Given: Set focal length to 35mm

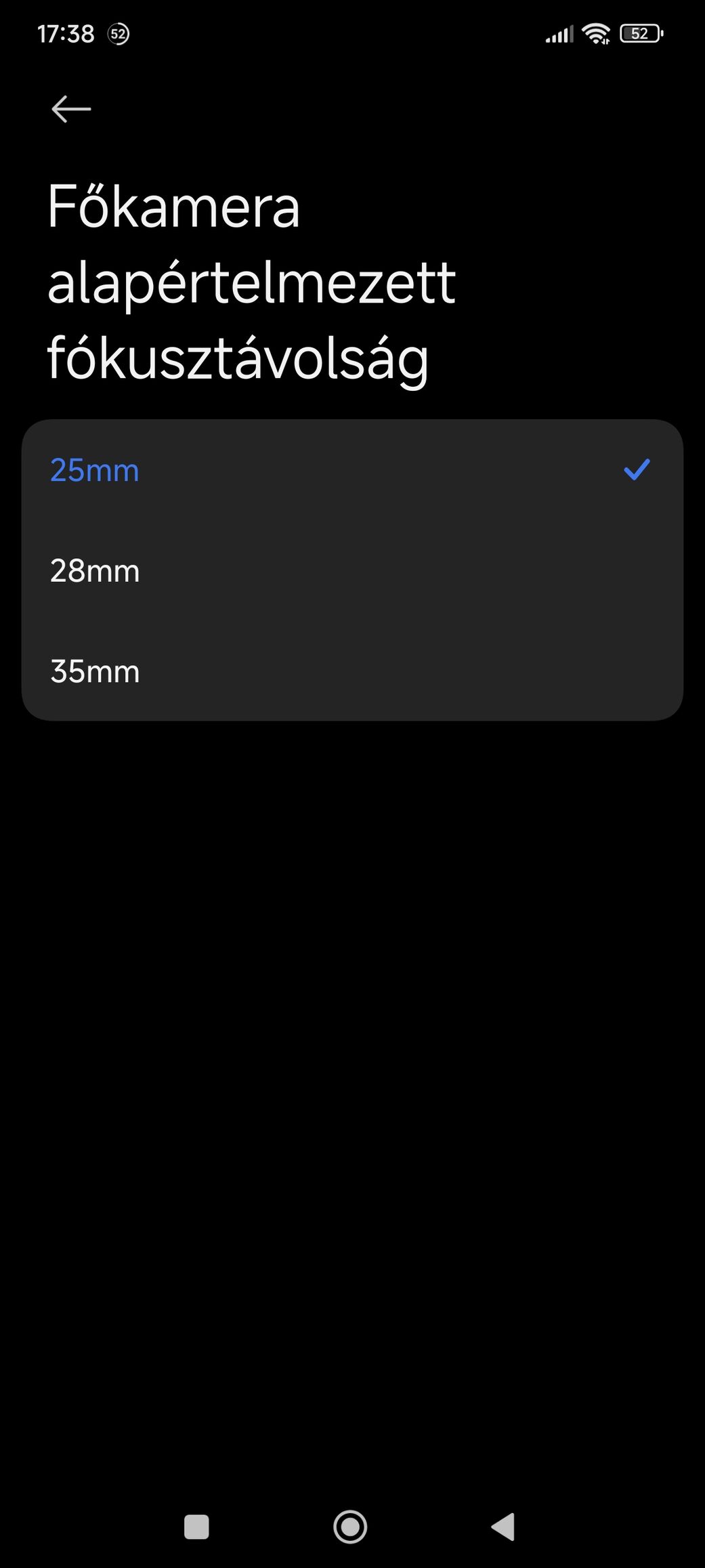Looking at the screenshot, I should (352, 671).
